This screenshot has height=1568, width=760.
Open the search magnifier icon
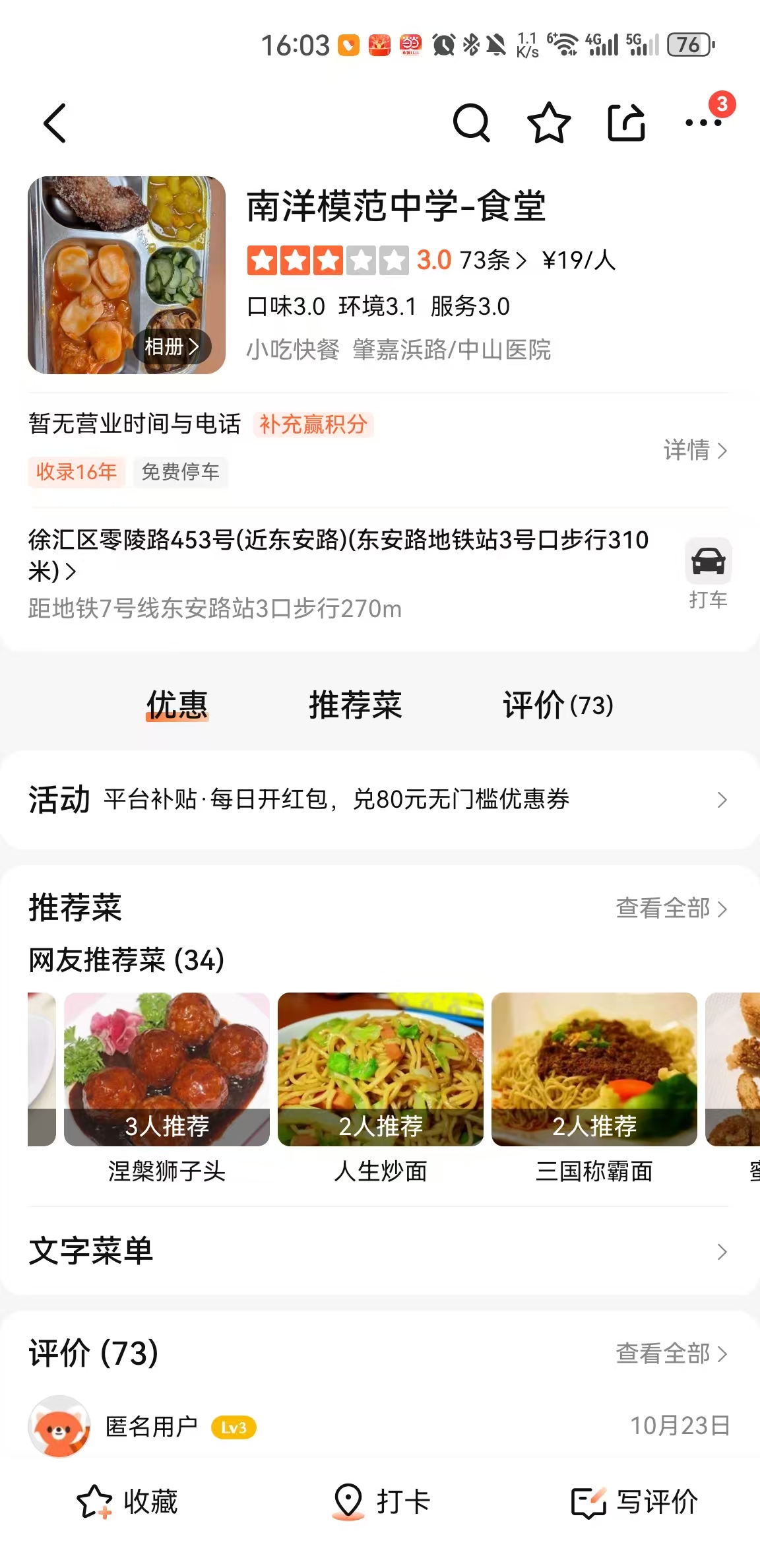(x=471, y=123)
